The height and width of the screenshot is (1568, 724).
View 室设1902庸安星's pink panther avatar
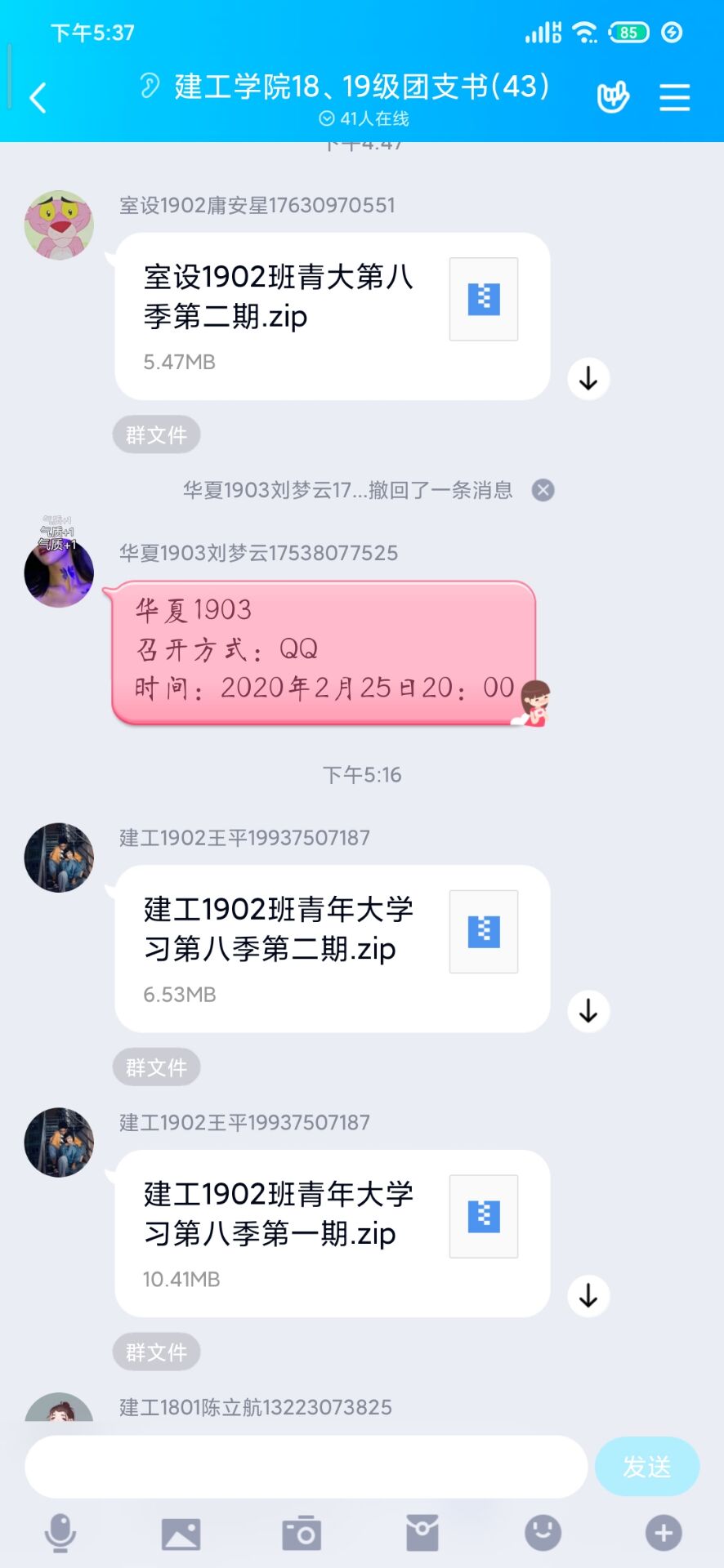59,225
